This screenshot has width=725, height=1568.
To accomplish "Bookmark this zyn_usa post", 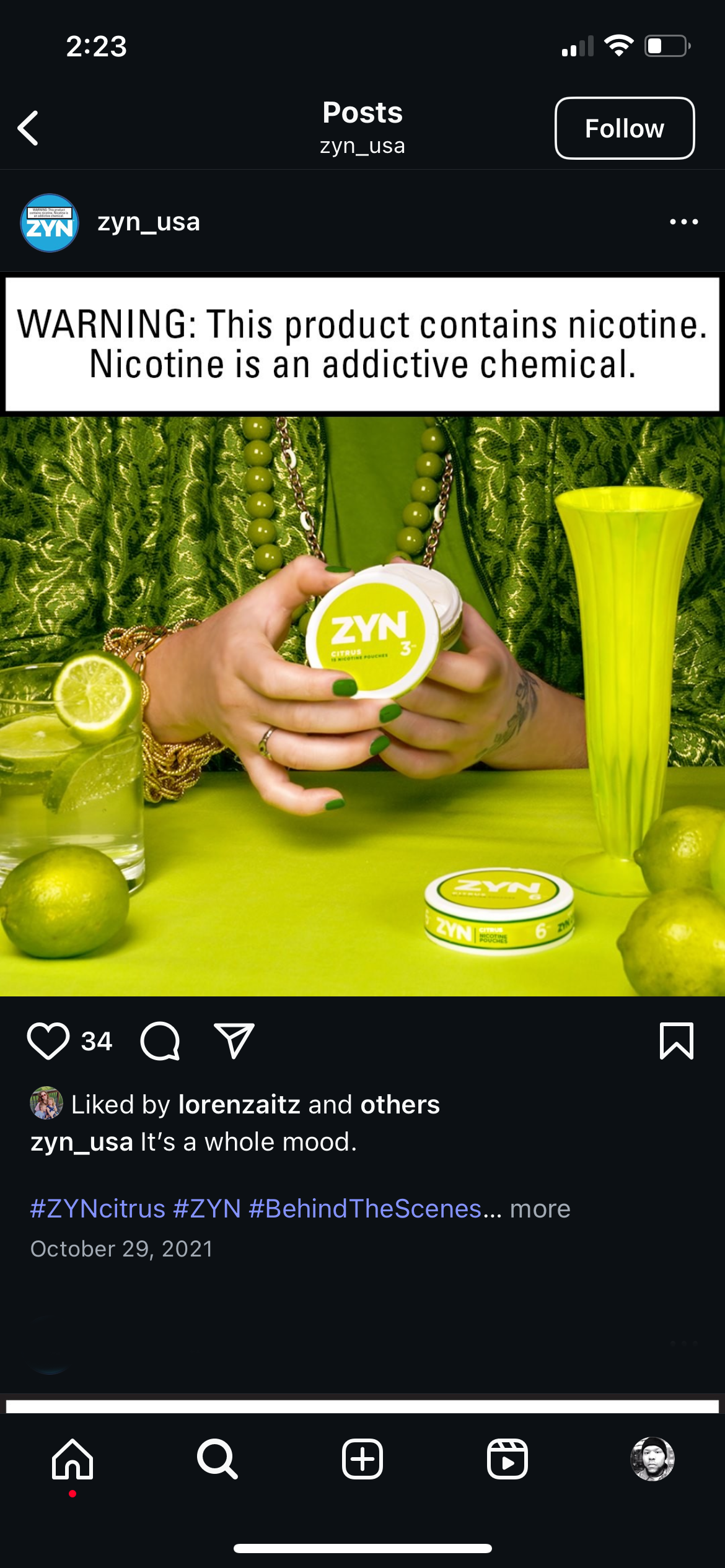I will pyautogui.click(x=676, y=1042).
